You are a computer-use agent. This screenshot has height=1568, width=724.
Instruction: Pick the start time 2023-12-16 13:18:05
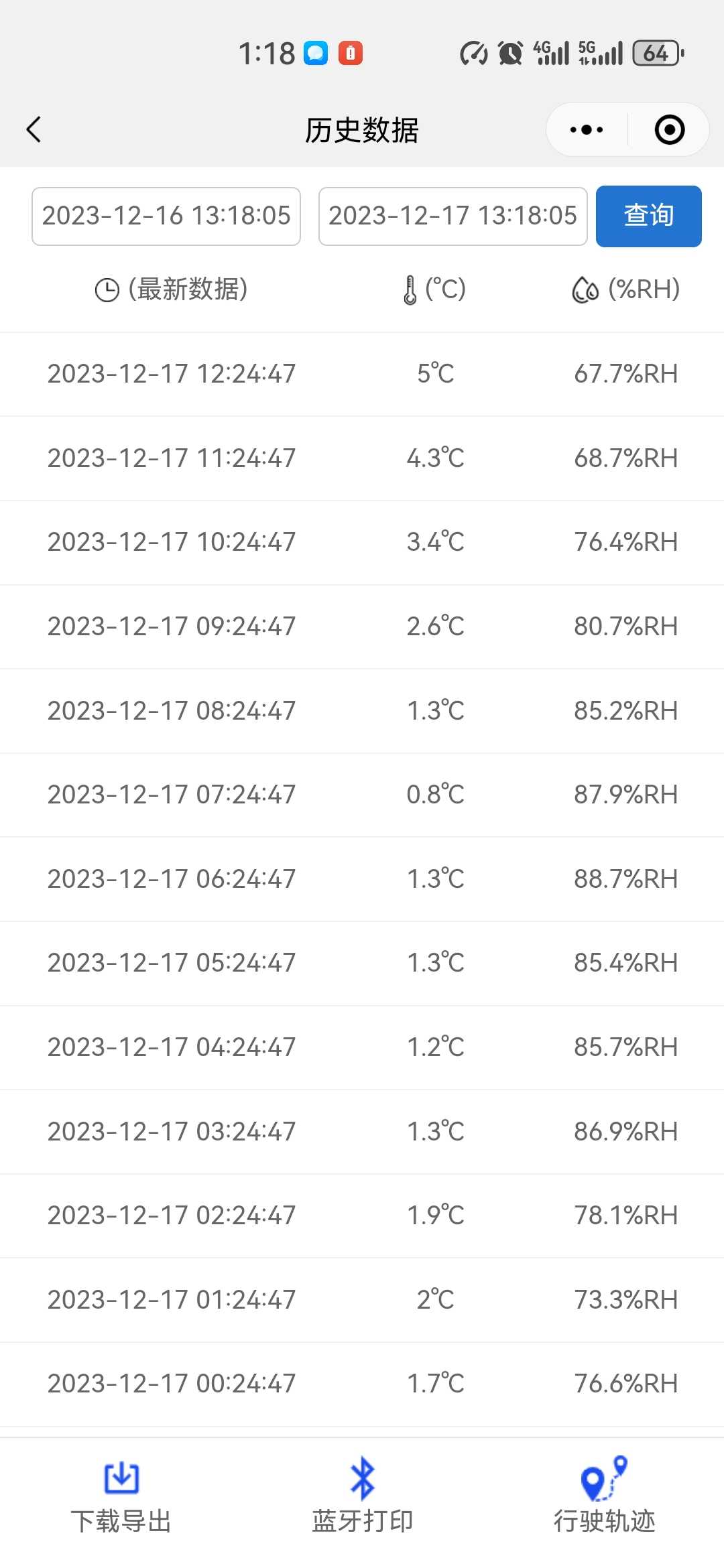click(166, 216)
